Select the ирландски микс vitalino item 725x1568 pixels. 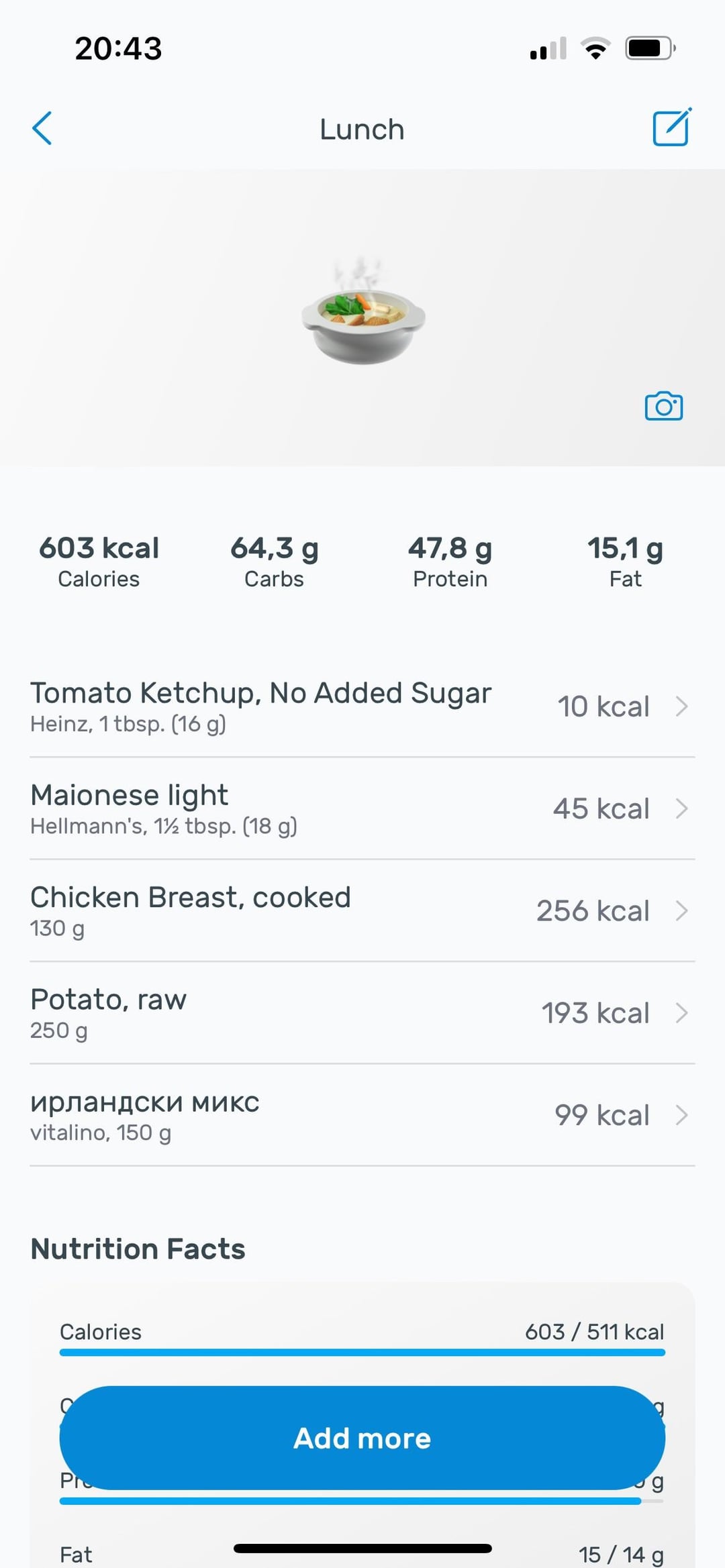362,1114
